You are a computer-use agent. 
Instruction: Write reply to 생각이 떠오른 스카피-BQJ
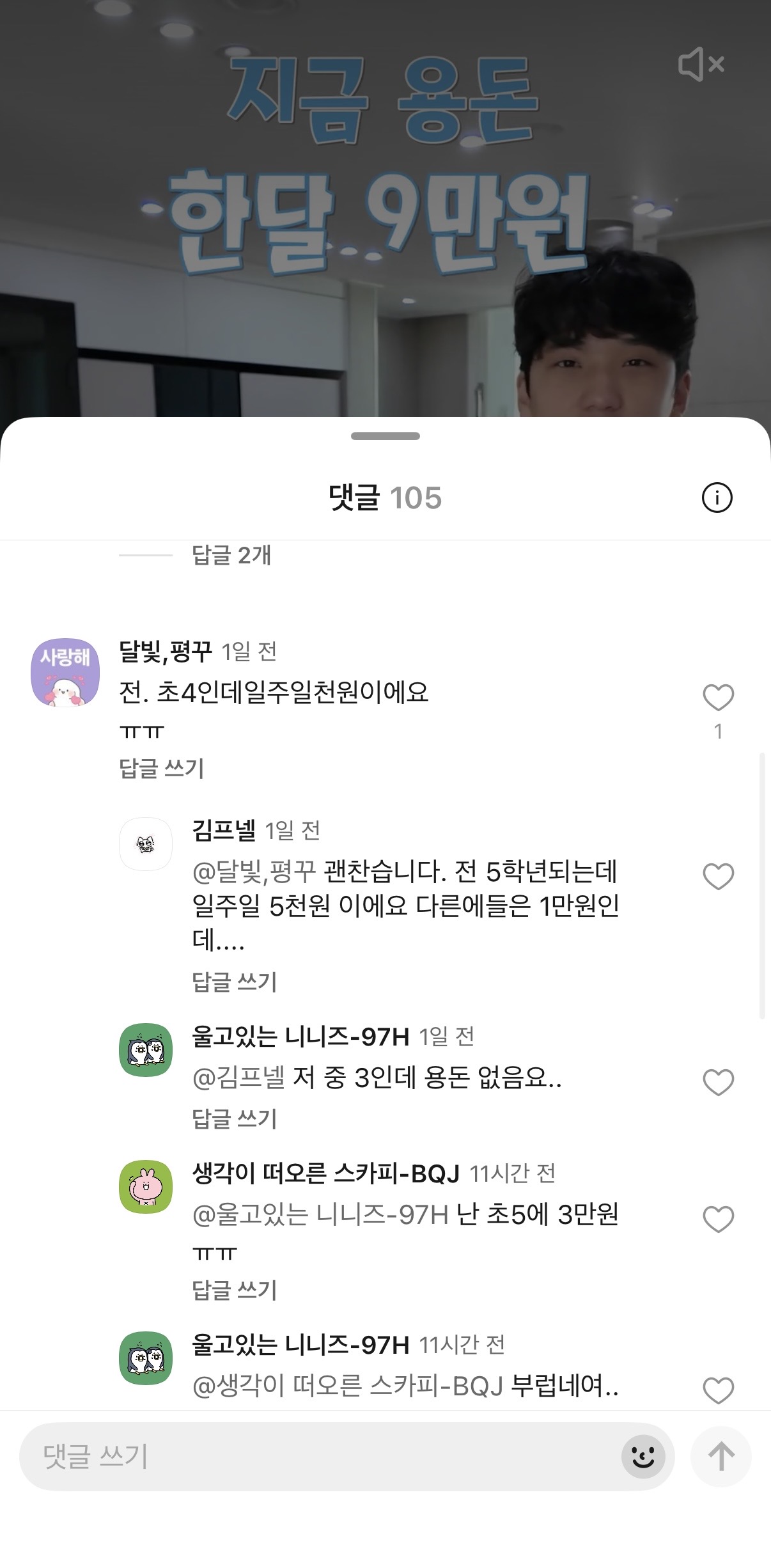pos(235,1290)
